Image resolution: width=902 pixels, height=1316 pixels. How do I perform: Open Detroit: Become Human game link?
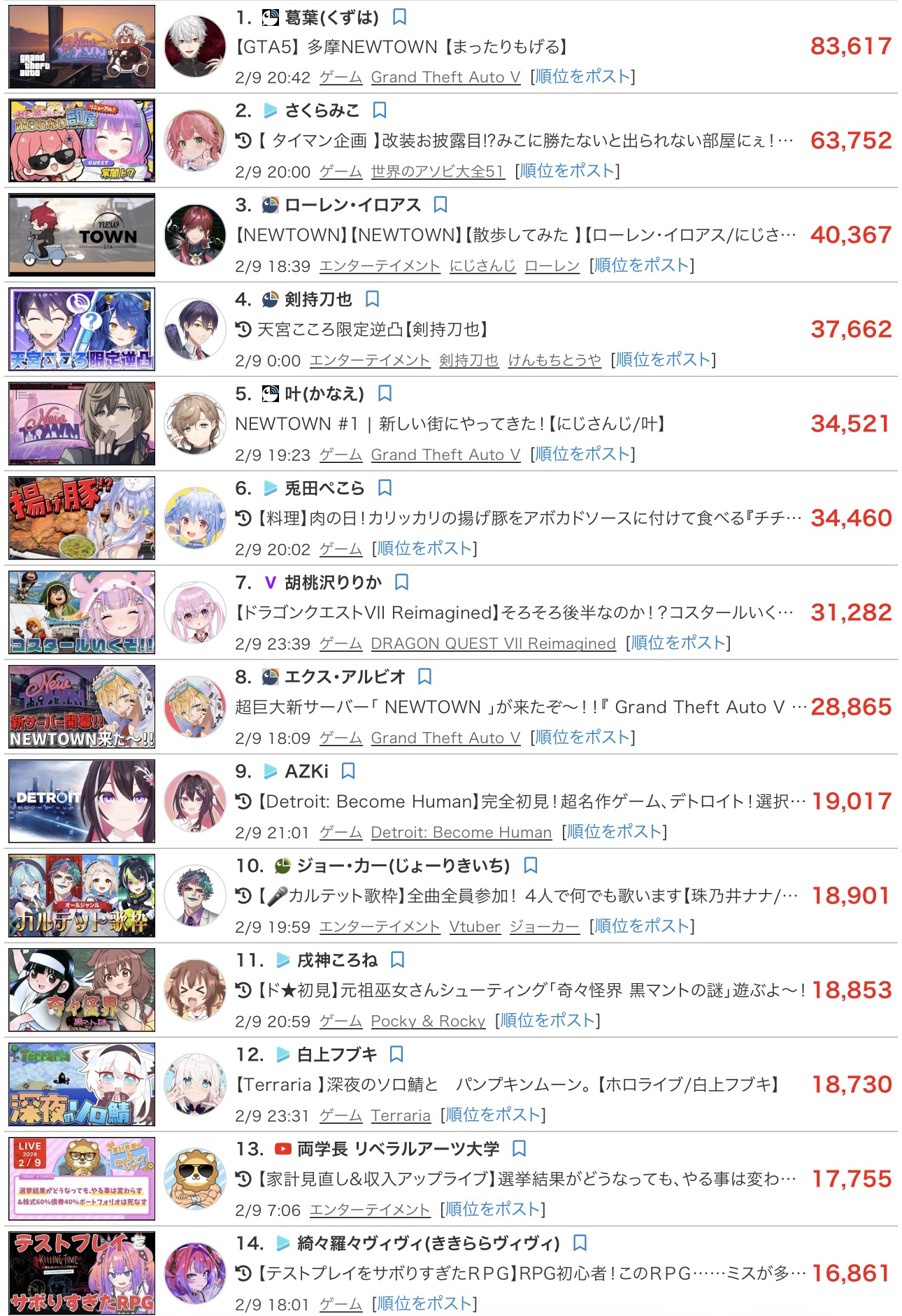(461, 832)
